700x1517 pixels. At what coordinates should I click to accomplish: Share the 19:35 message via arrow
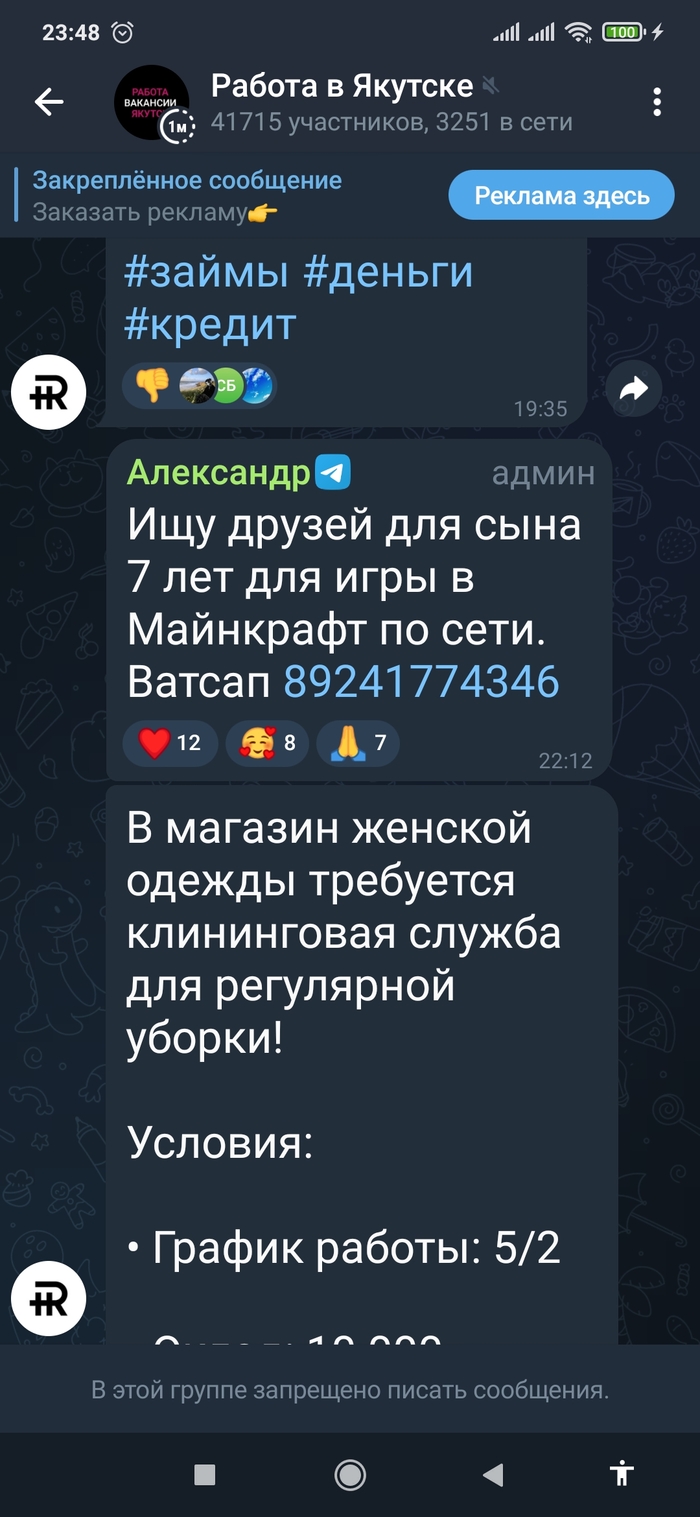[634, 391]
